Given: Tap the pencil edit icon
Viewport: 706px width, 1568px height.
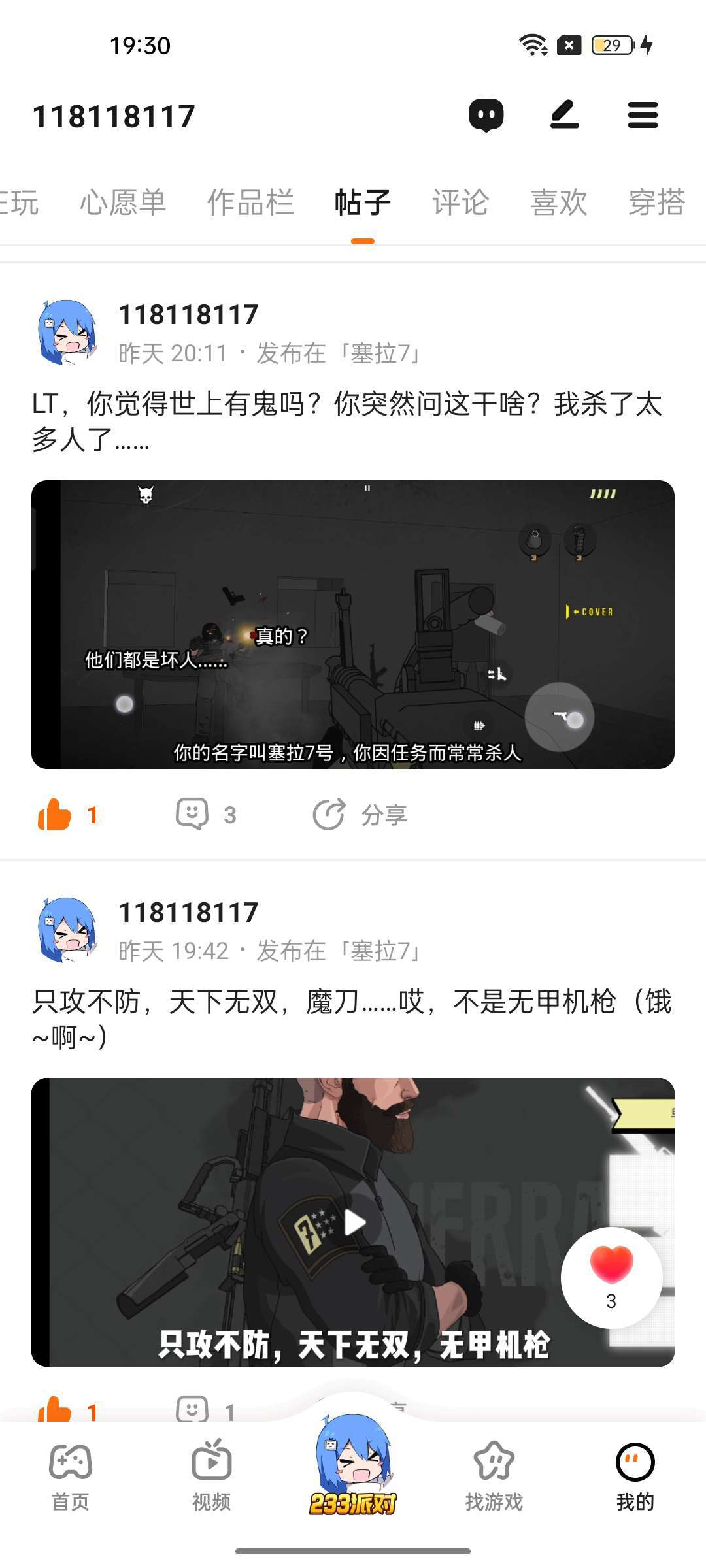Looking at the screenshot, I should (565, 115).
